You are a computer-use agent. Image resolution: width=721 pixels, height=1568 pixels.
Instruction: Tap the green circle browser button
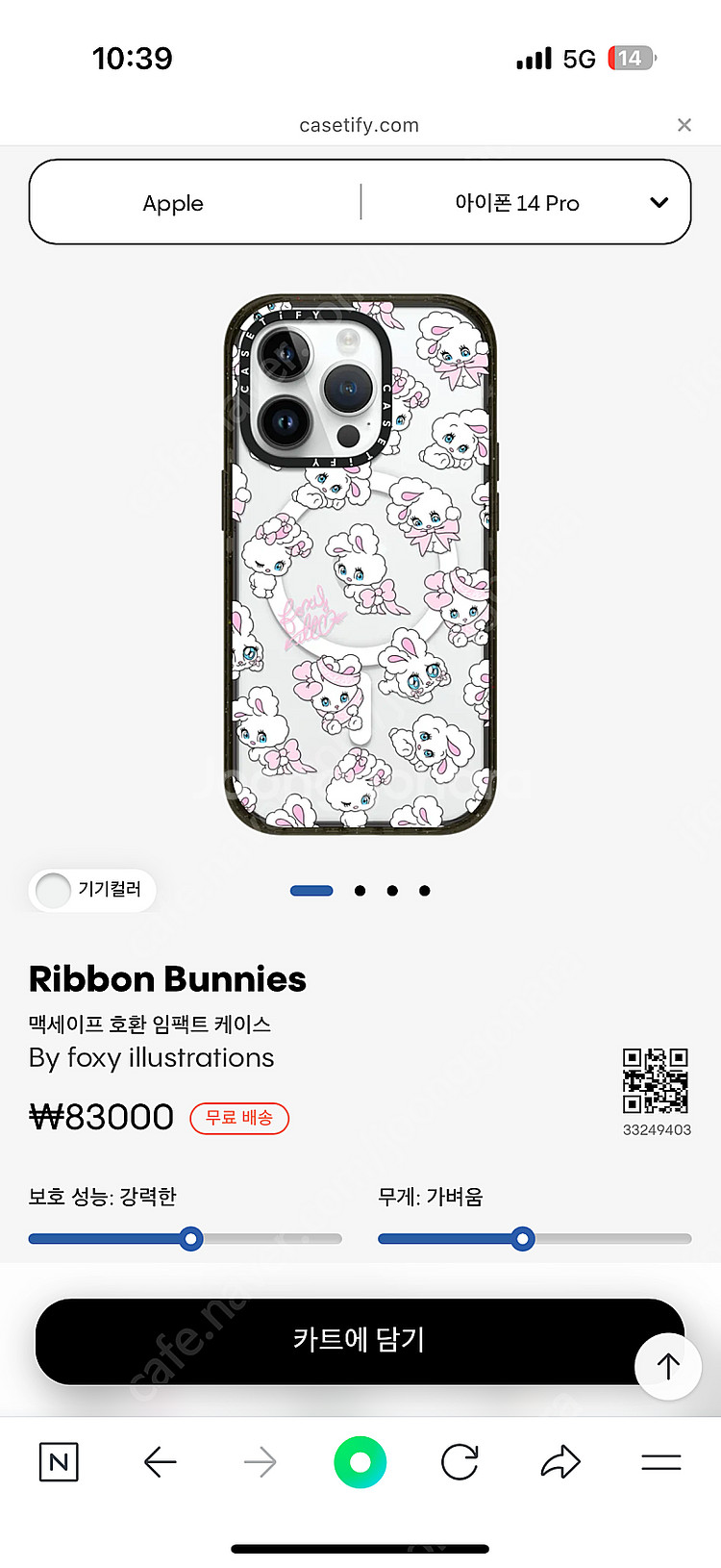360,1462
